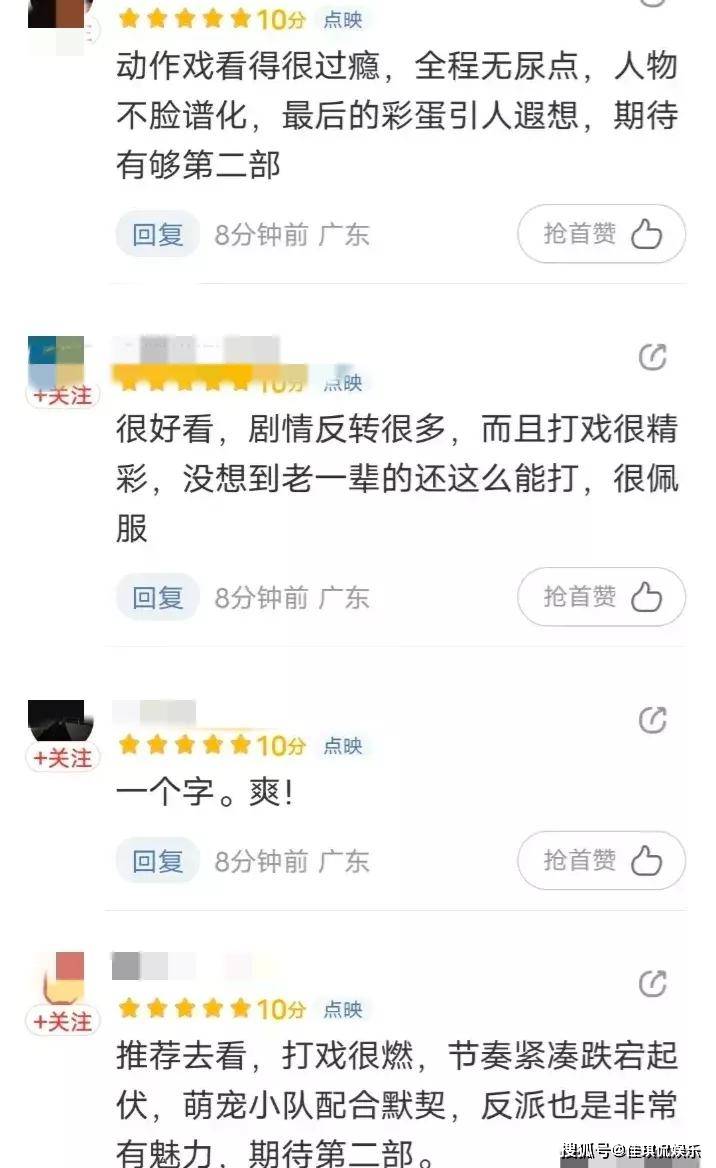Follow the author of '推荐去看,打戏很燃'
This screenshot has width=716, height=1168.
point(62,1022)
